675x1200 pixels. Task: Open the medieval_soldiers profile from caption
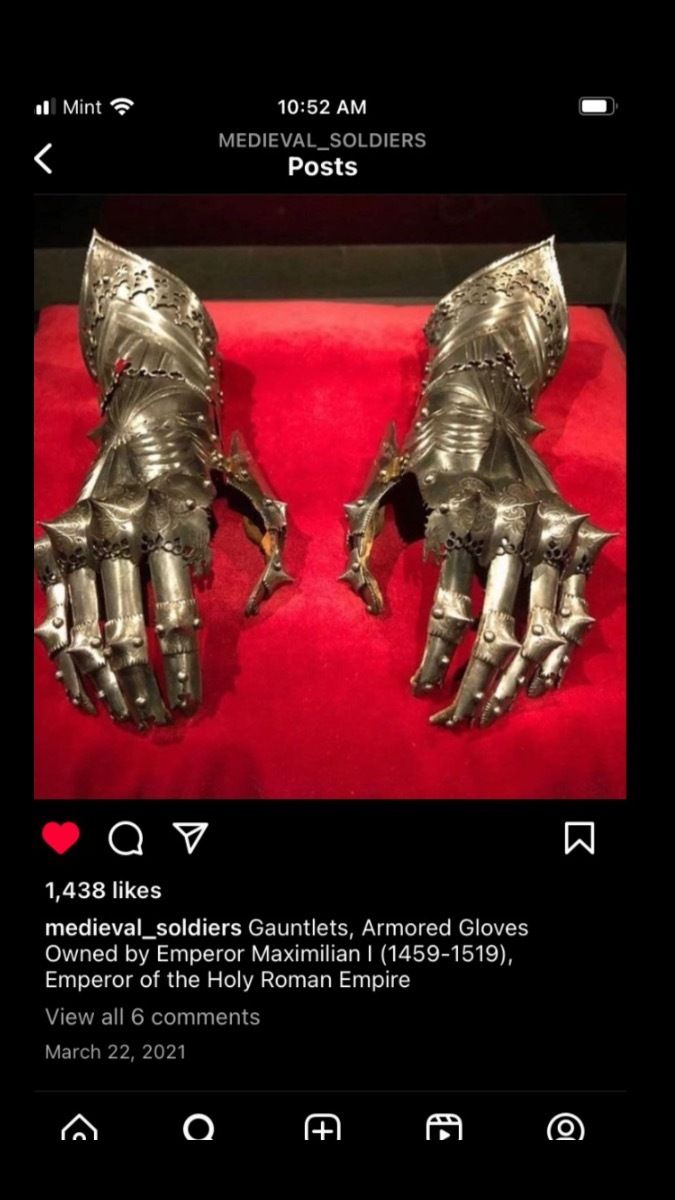[143, 927]
